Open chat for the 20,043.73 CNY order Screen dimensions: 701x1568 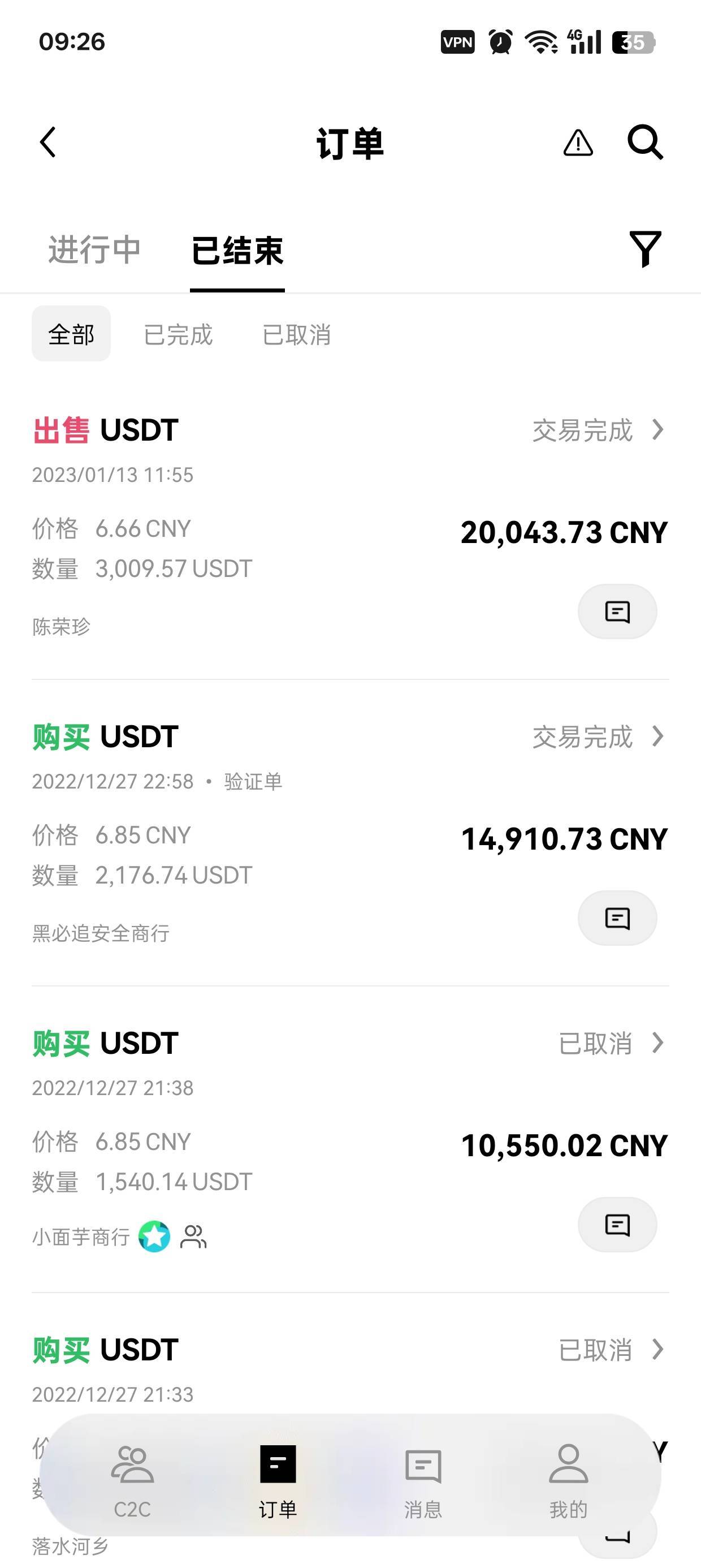click(617, 611)
